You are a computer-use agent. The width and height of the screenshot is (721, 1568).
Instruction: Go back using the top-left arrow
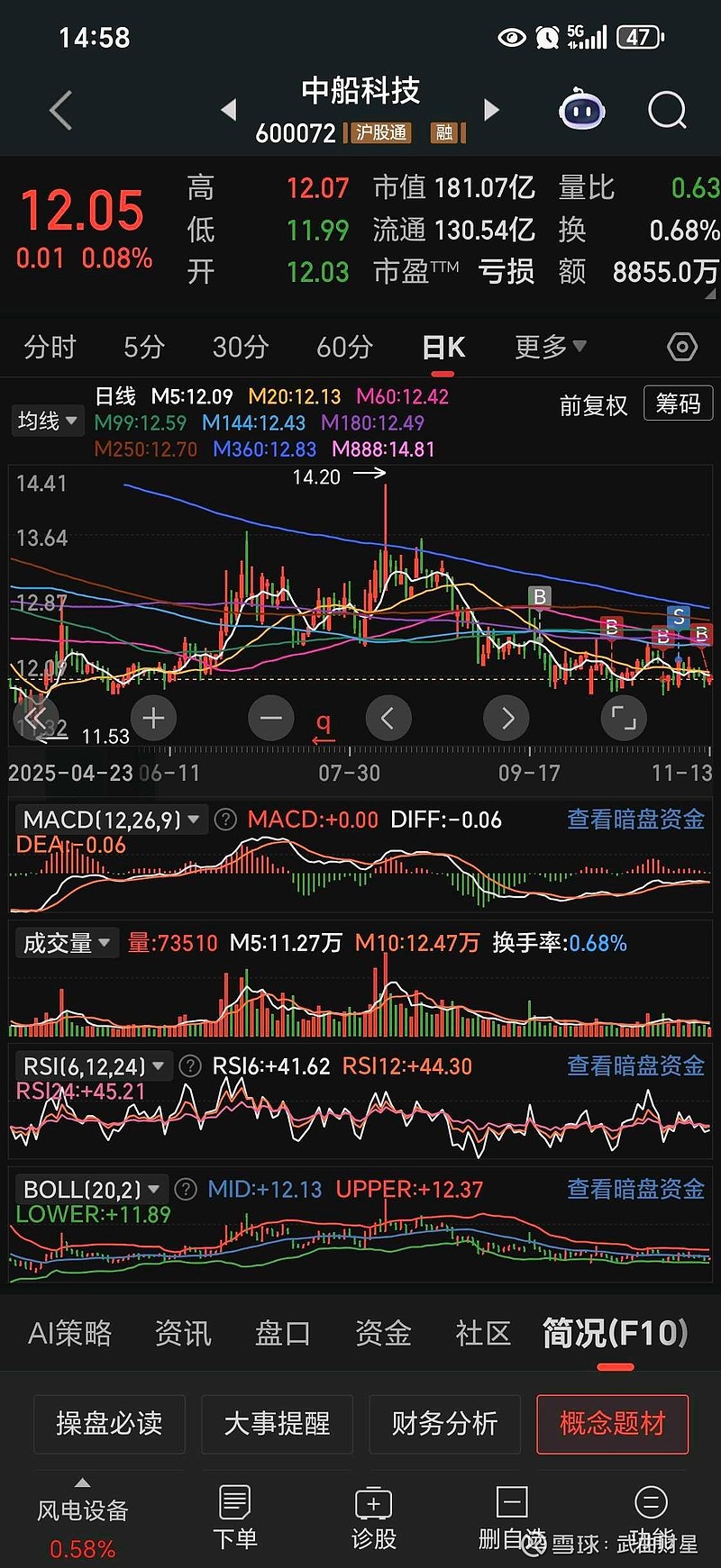pos(60,111)
